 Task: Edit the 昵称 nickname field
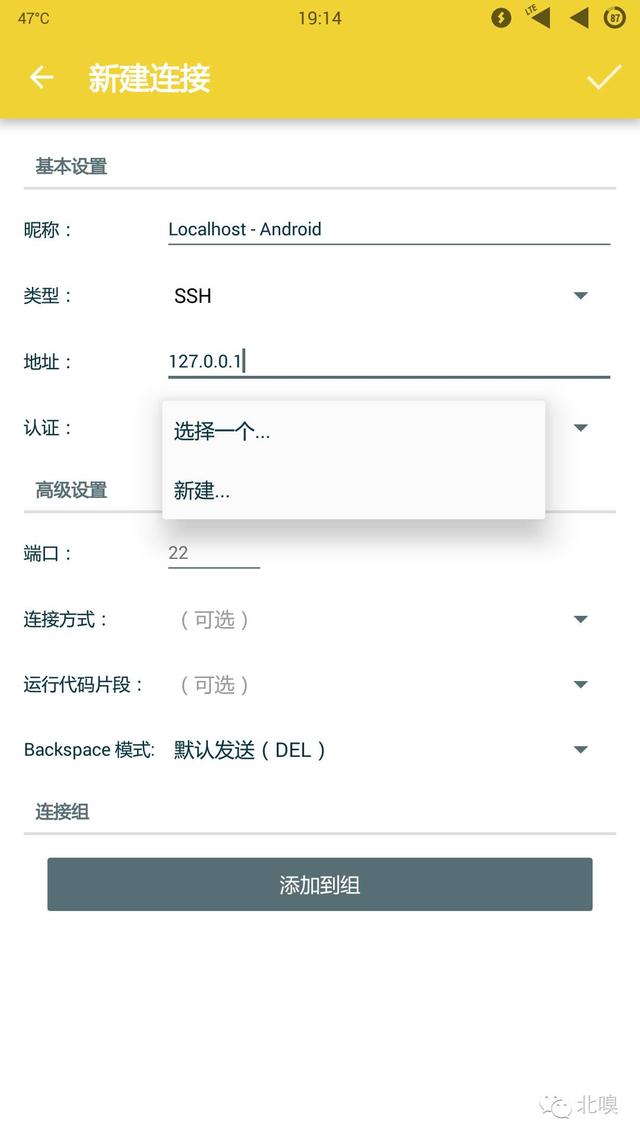point(388,229)
